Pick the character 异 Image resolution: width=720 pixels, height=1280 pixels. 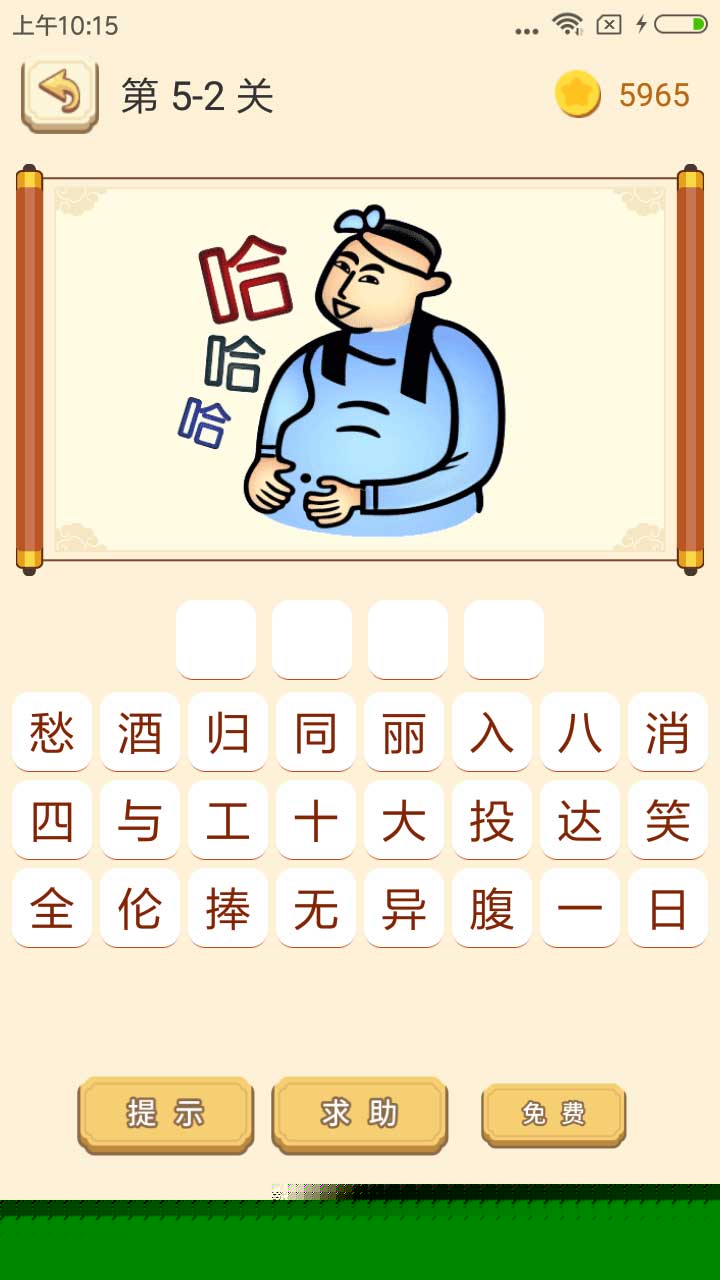[404, 908]
